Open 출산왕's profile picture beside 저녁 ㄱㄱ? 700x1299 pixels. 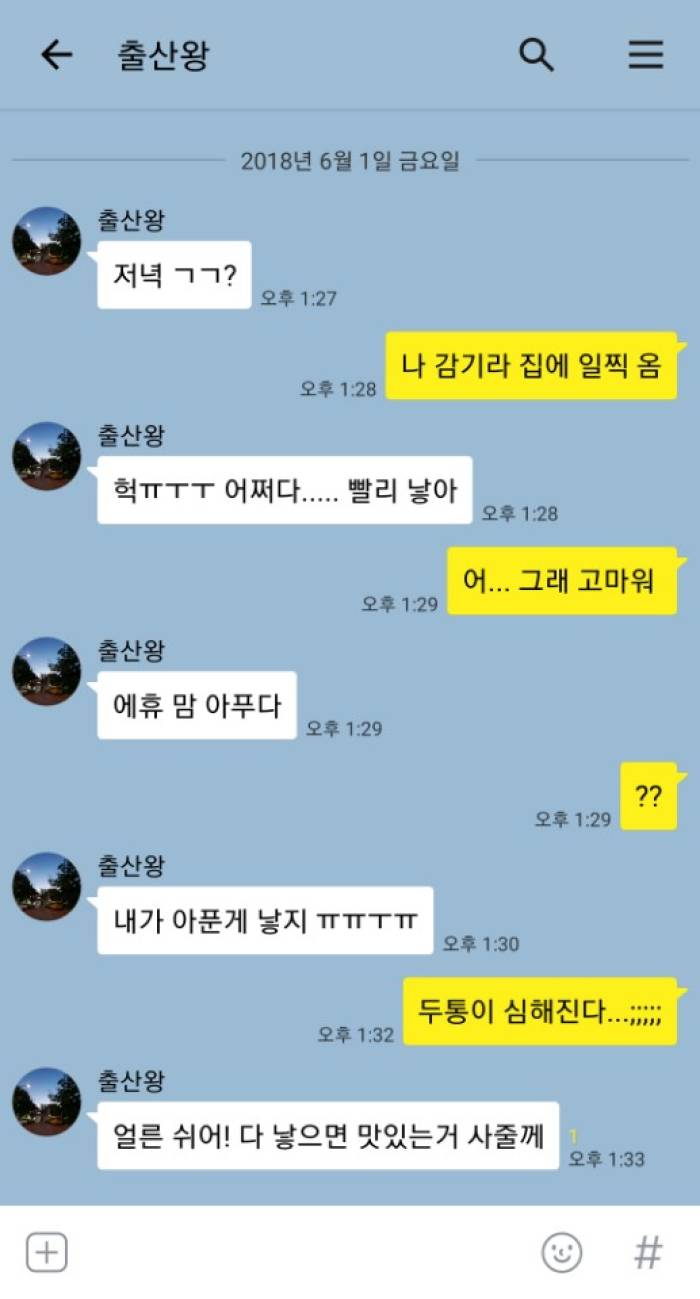pos(47,241)
